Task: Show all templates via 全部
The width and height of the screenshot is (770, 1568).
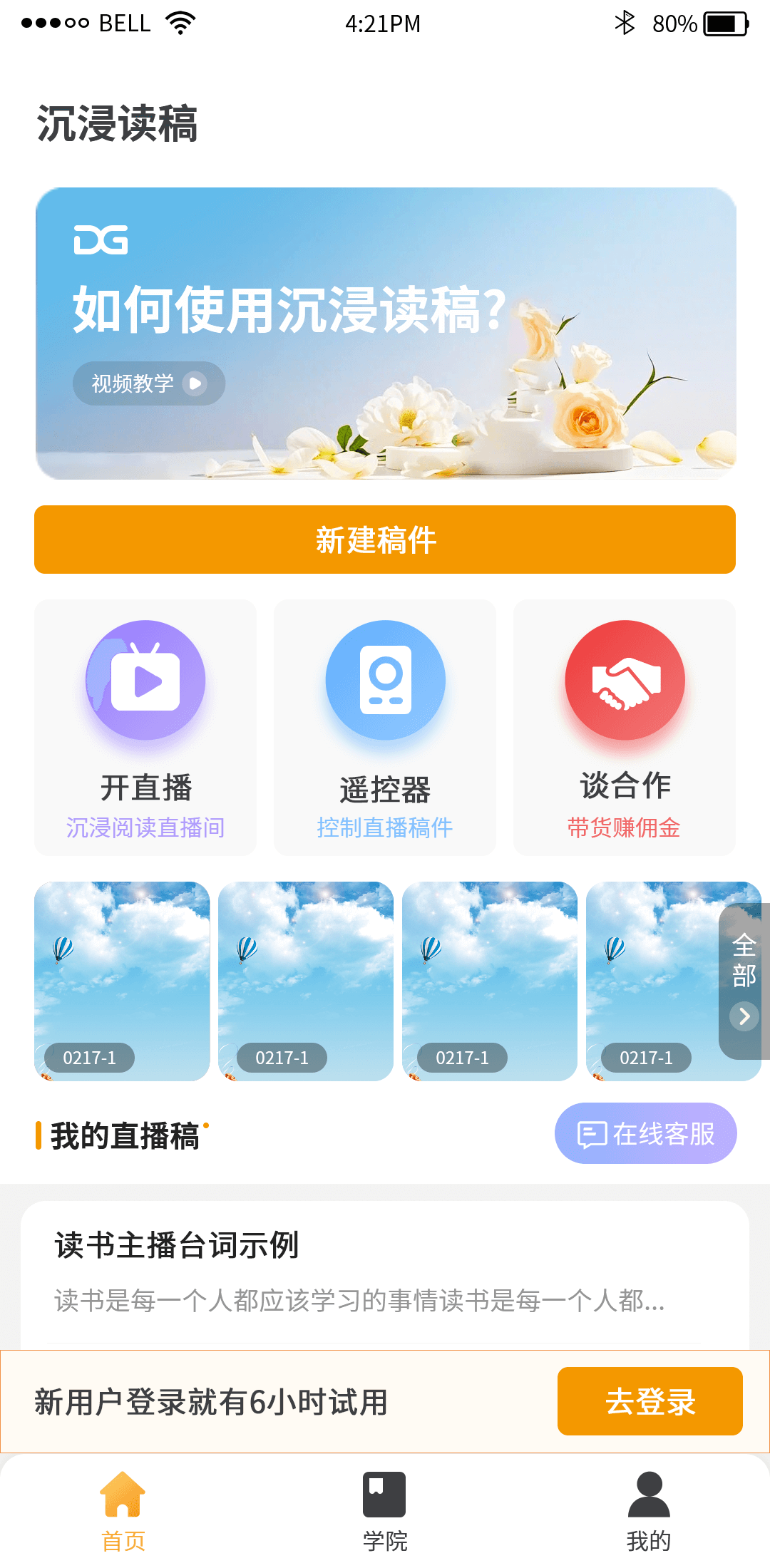Action: [x=744, y=980]
